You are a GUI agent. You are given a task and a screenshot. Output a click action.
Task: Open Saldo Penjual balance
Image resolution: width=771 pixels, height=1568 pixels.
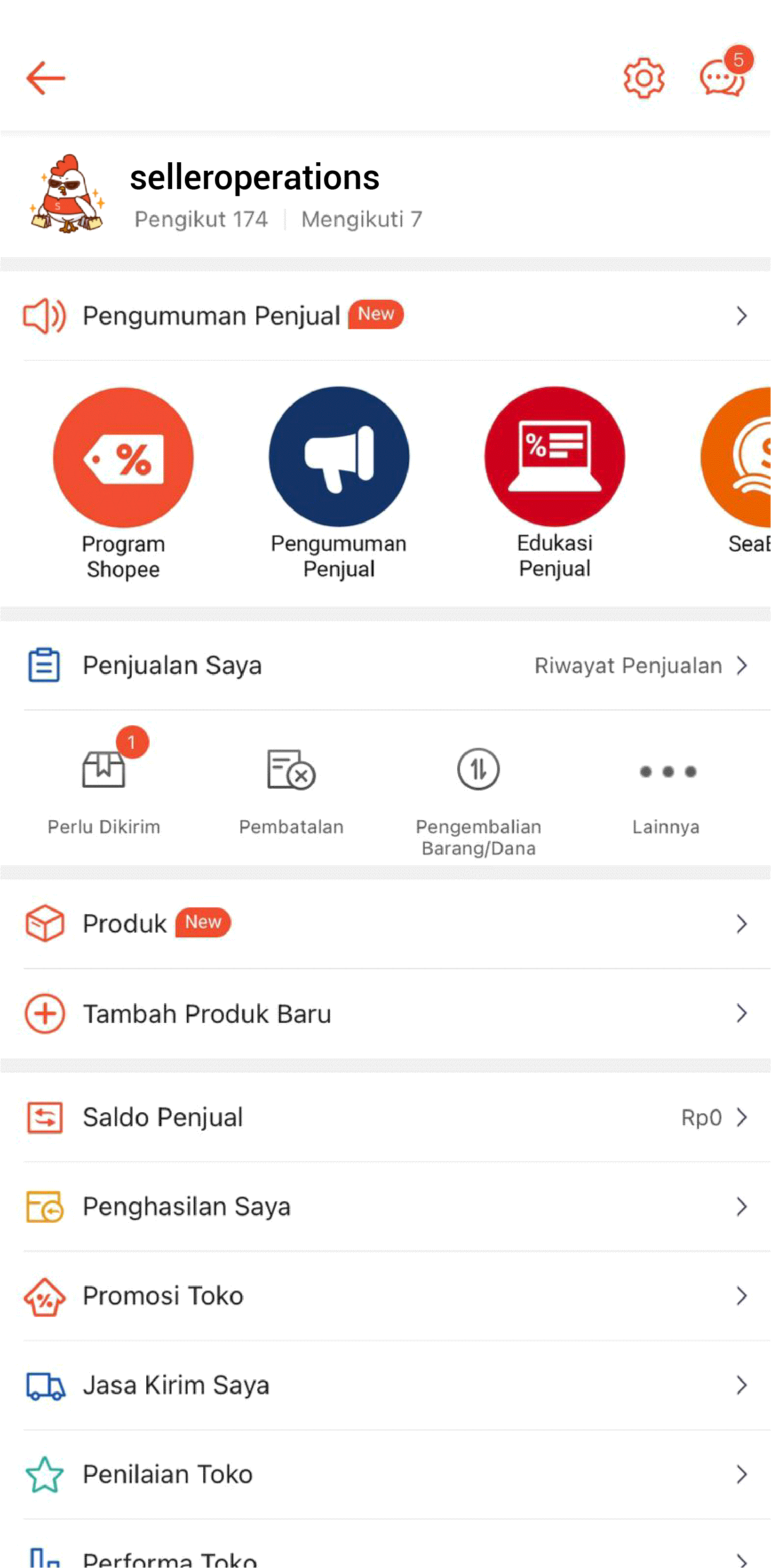386,1117
